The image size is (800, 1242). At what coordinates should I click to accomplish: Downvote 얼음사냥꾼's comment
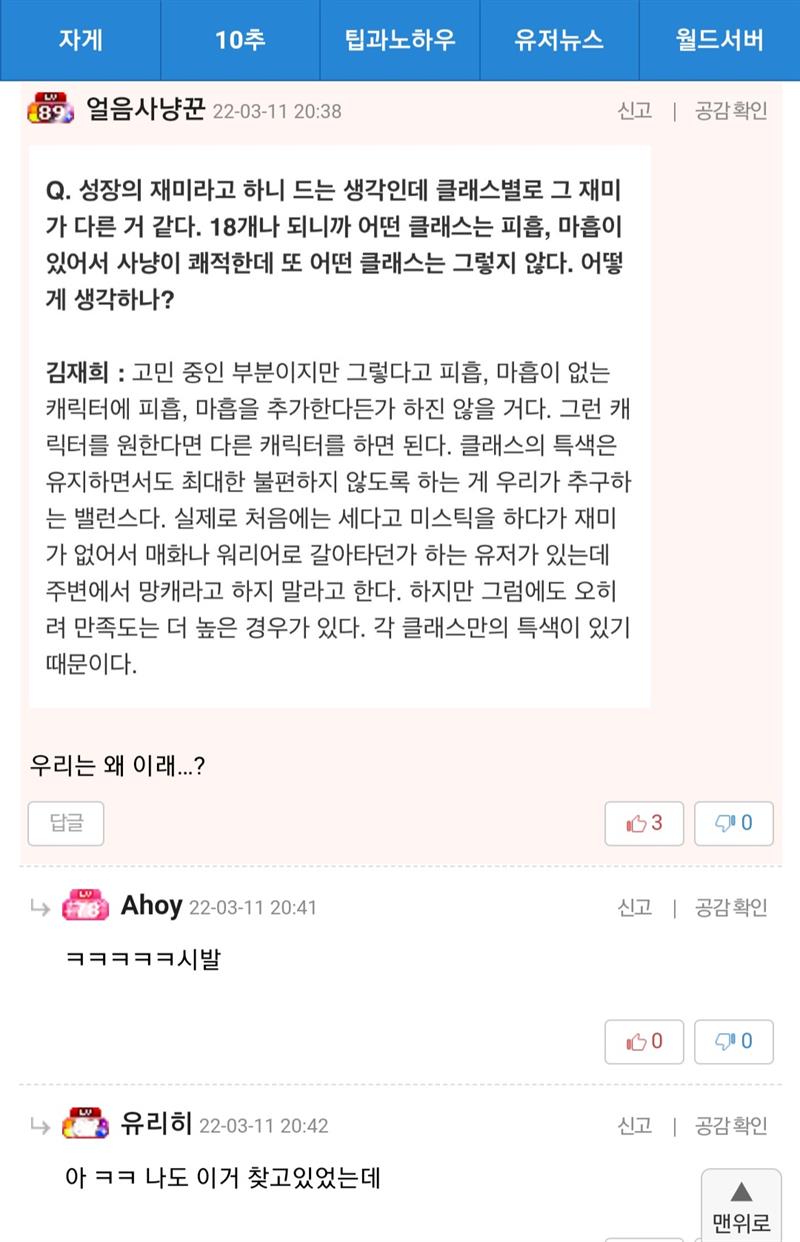[733, 824]
